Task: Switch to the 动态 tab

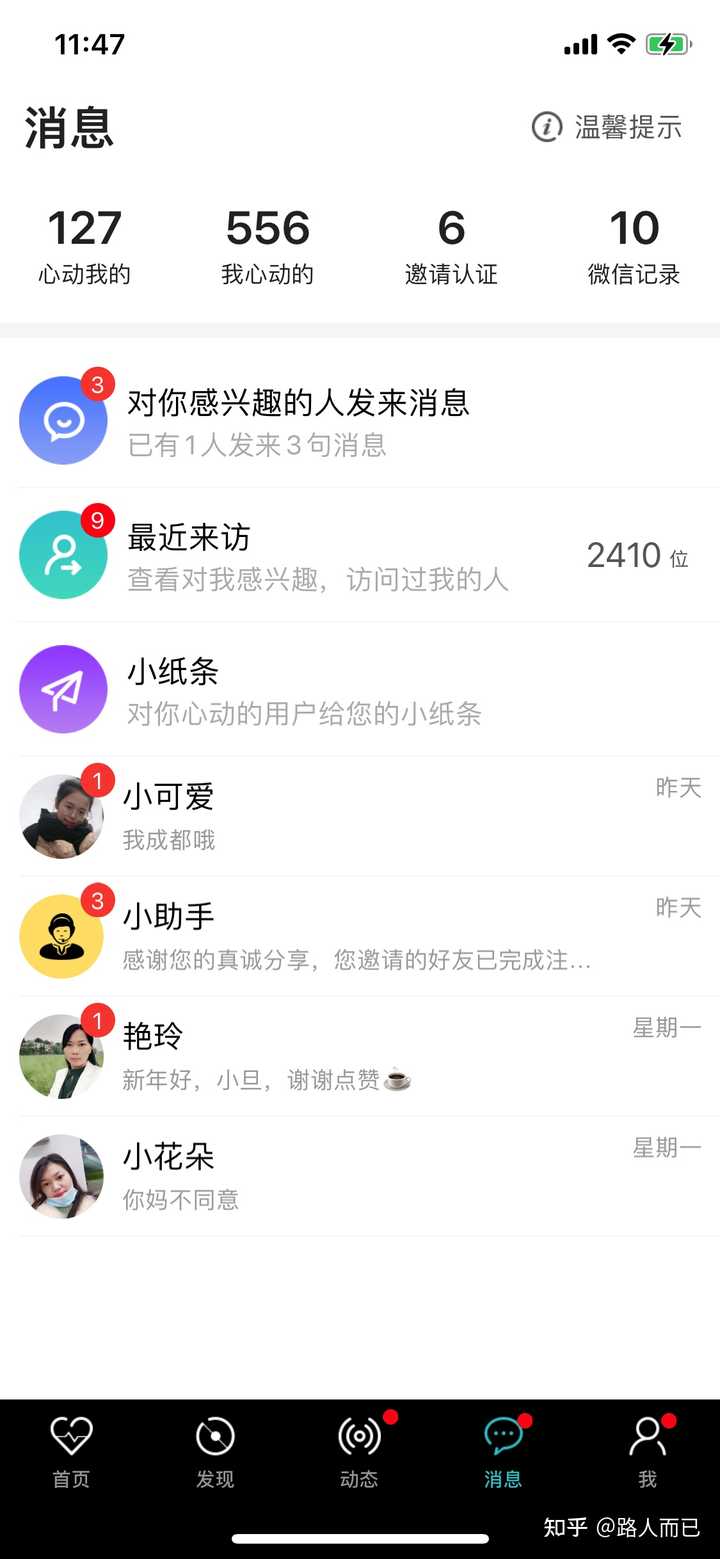Action: click(x=359, y=1452)
